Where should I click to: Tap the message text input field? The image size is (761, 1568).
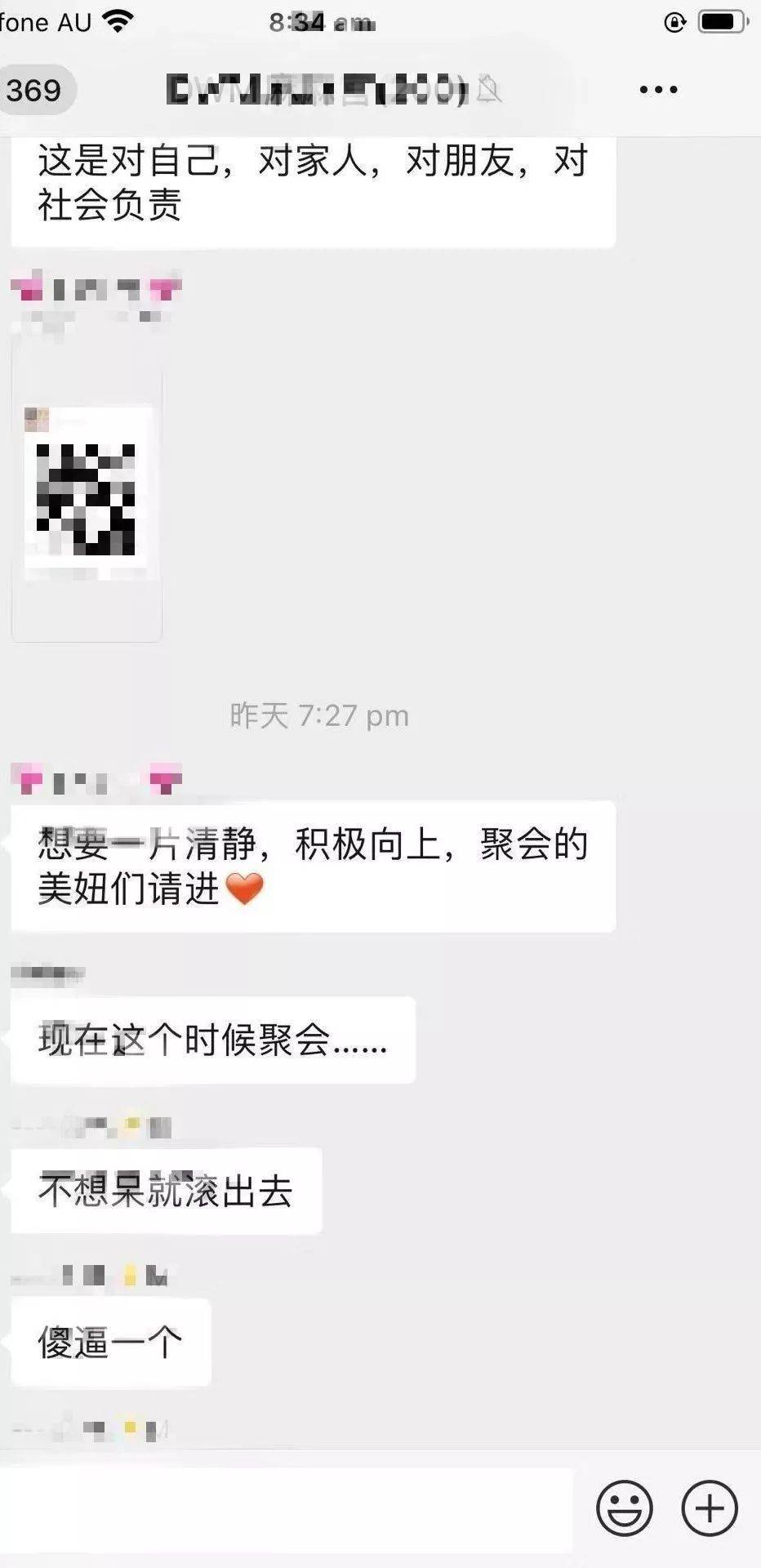click(x=286, y=1509)
